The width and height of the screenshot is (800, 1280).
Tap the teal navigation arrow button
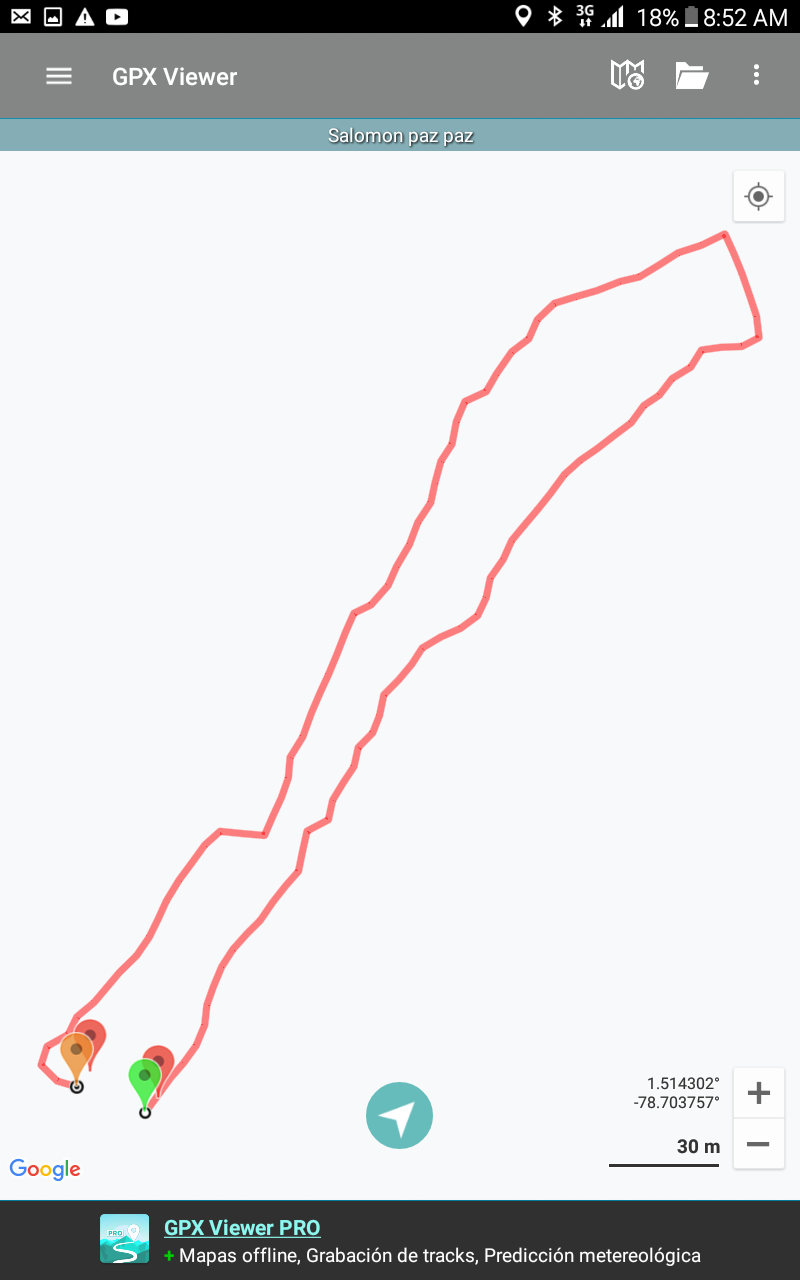399,1115
